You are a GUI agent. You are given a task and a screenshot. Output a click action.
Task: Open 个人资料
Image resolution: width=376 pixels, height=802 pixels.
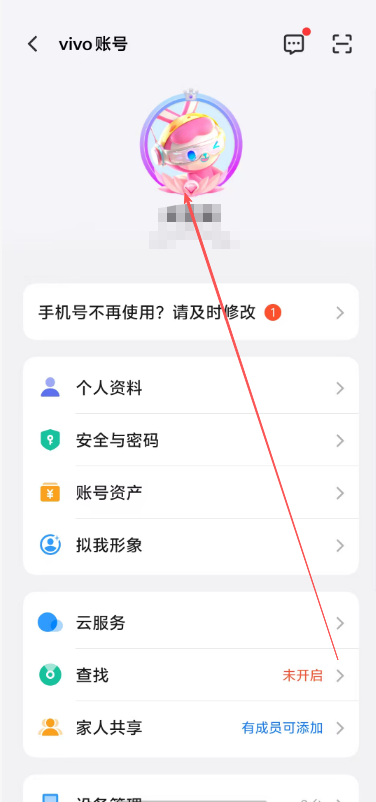[191, 388]
